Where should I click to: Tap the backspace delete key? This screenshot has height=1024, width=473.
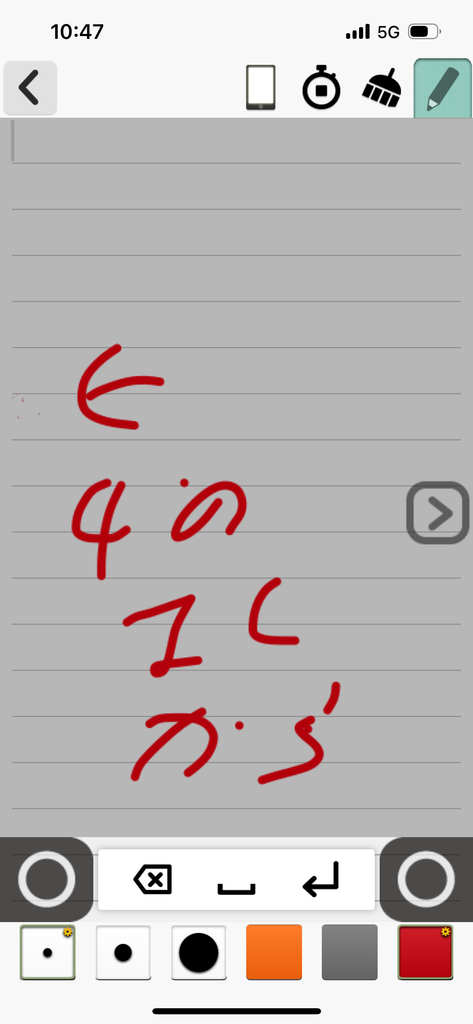tap(152, 880)
